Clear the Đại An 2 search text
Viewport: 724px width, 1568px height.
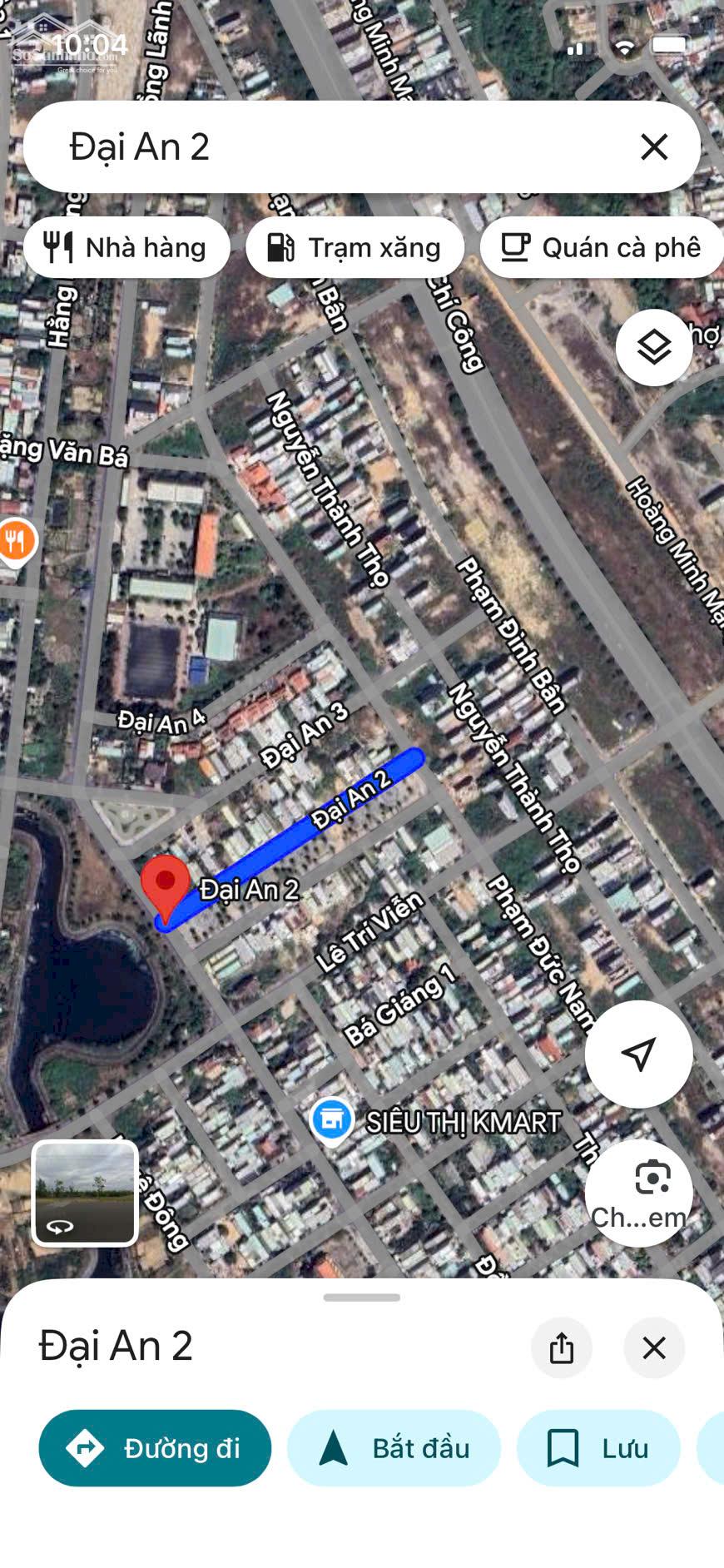click(654, 147)
